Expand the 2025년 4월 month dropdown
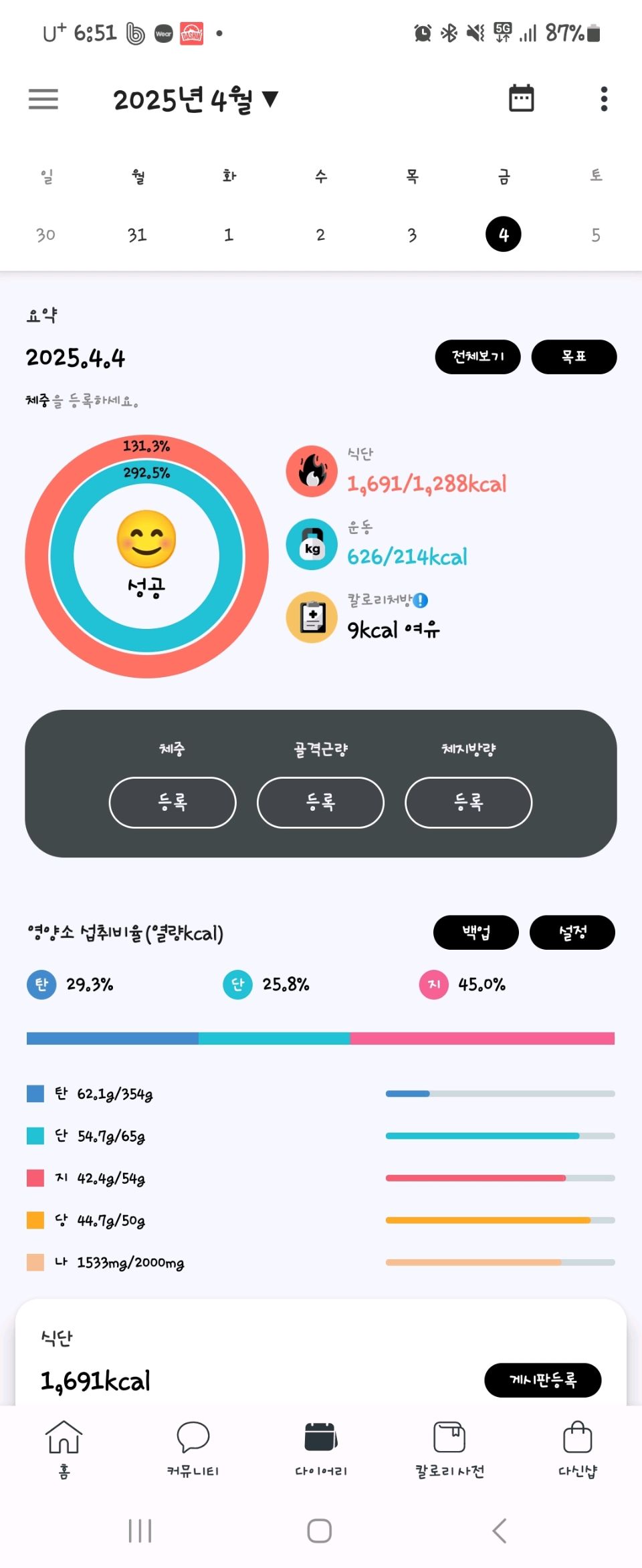Viewport: 642px width, 1568px height. (195, 100)
